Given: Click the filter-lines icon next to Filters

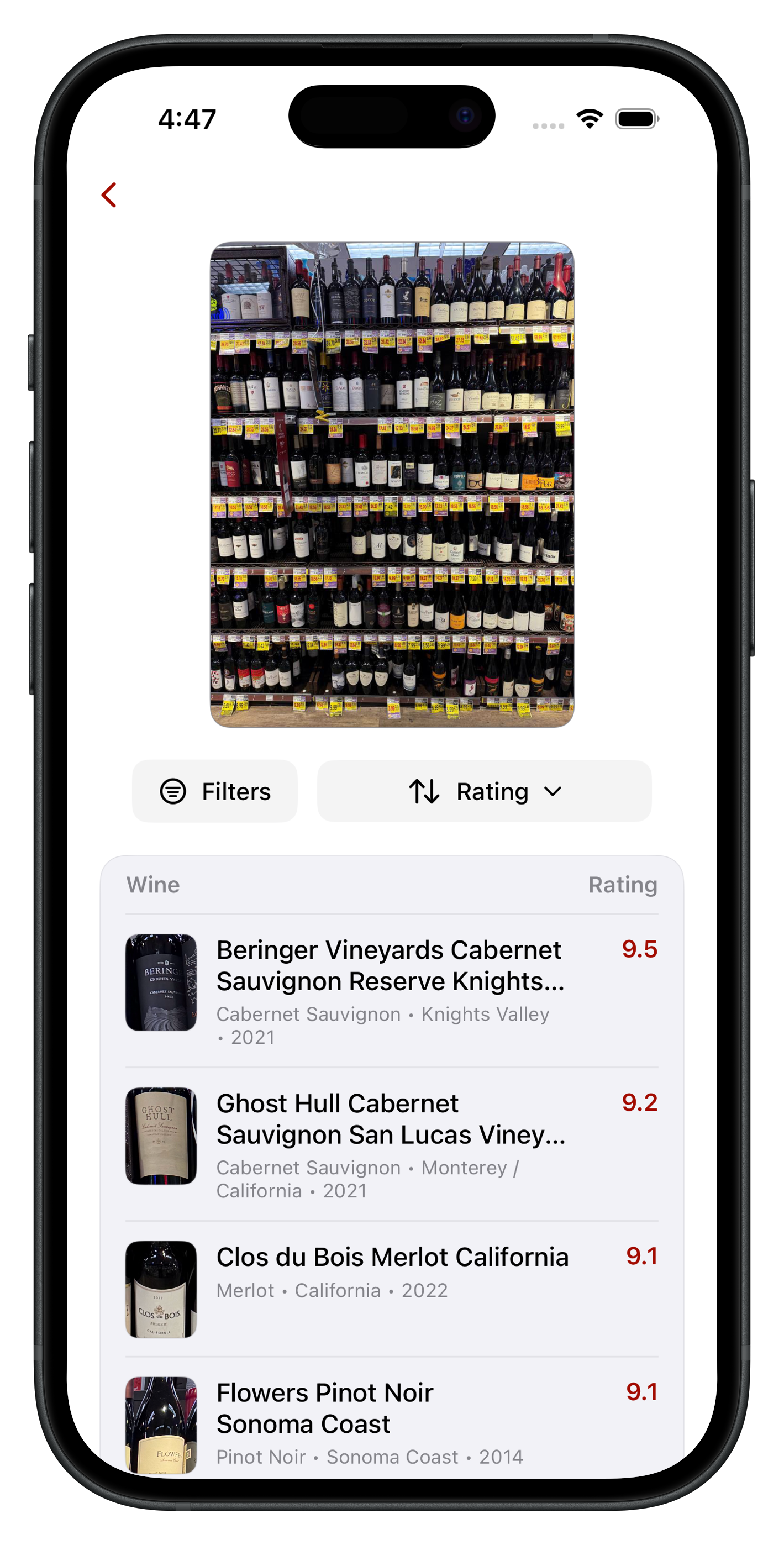Looking at the screenshot, I should 172,791.
